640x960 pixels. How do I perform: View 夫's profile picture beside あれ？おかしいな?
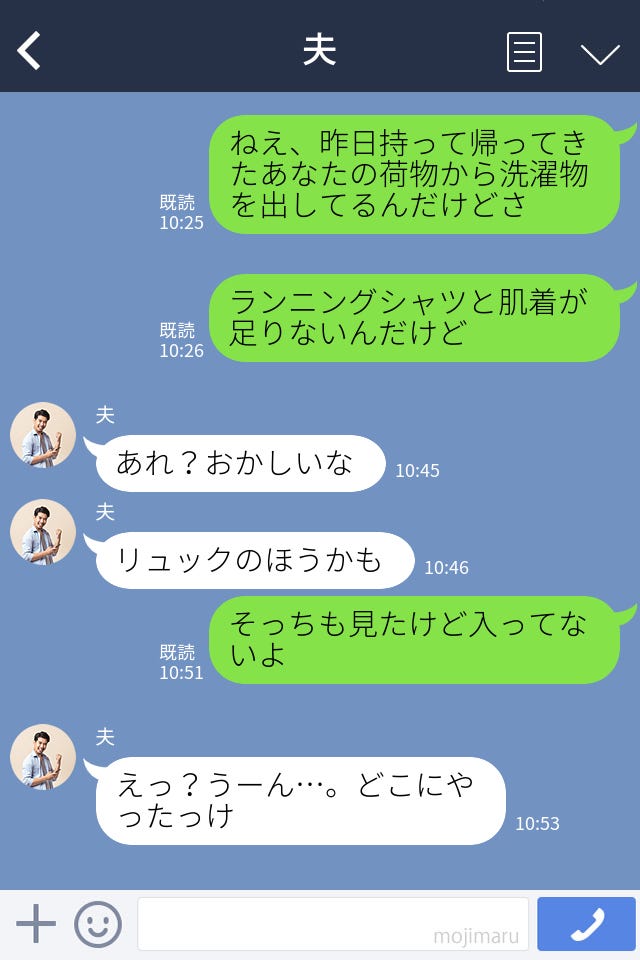pyautogui.click(x=43, y=435)
